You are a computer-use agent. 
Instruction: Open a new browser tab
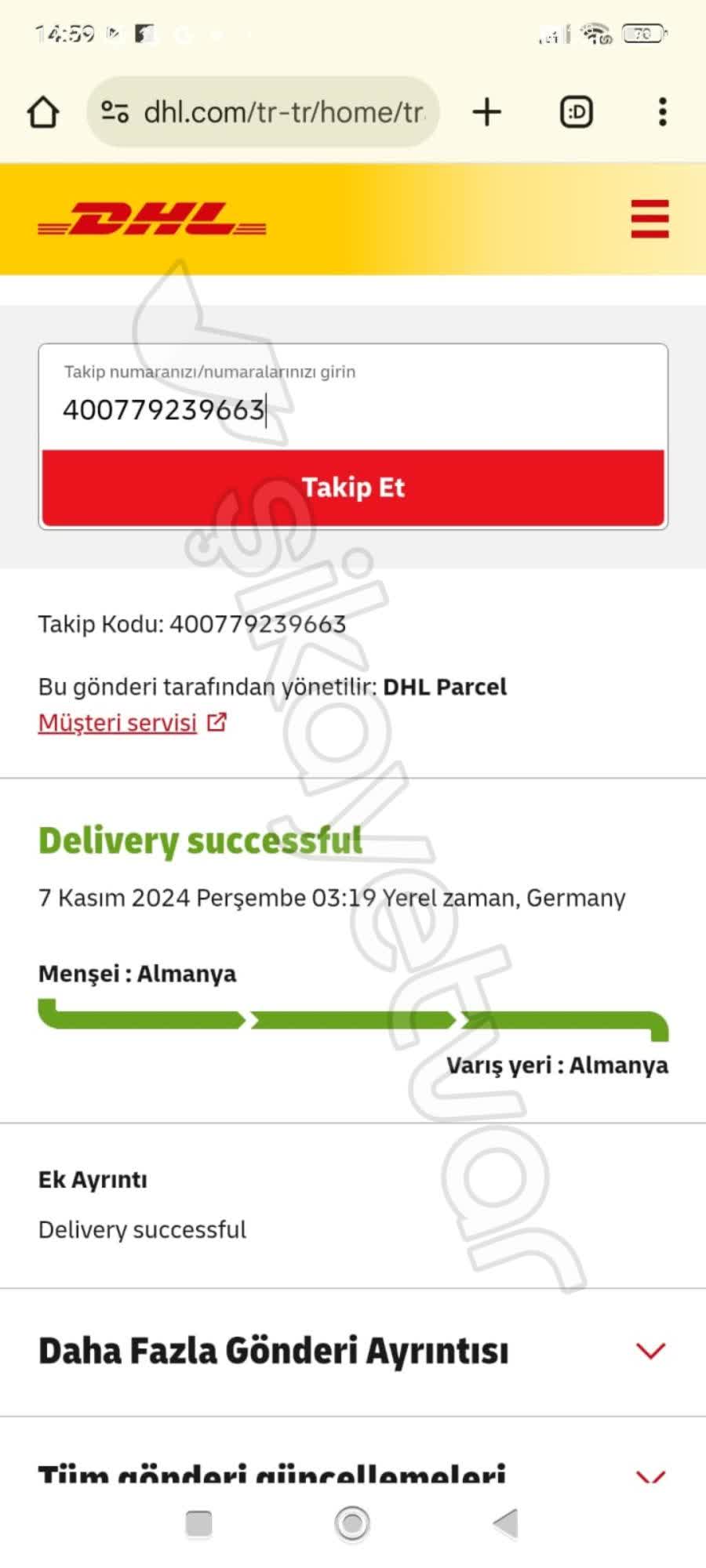tap(487, 112)
